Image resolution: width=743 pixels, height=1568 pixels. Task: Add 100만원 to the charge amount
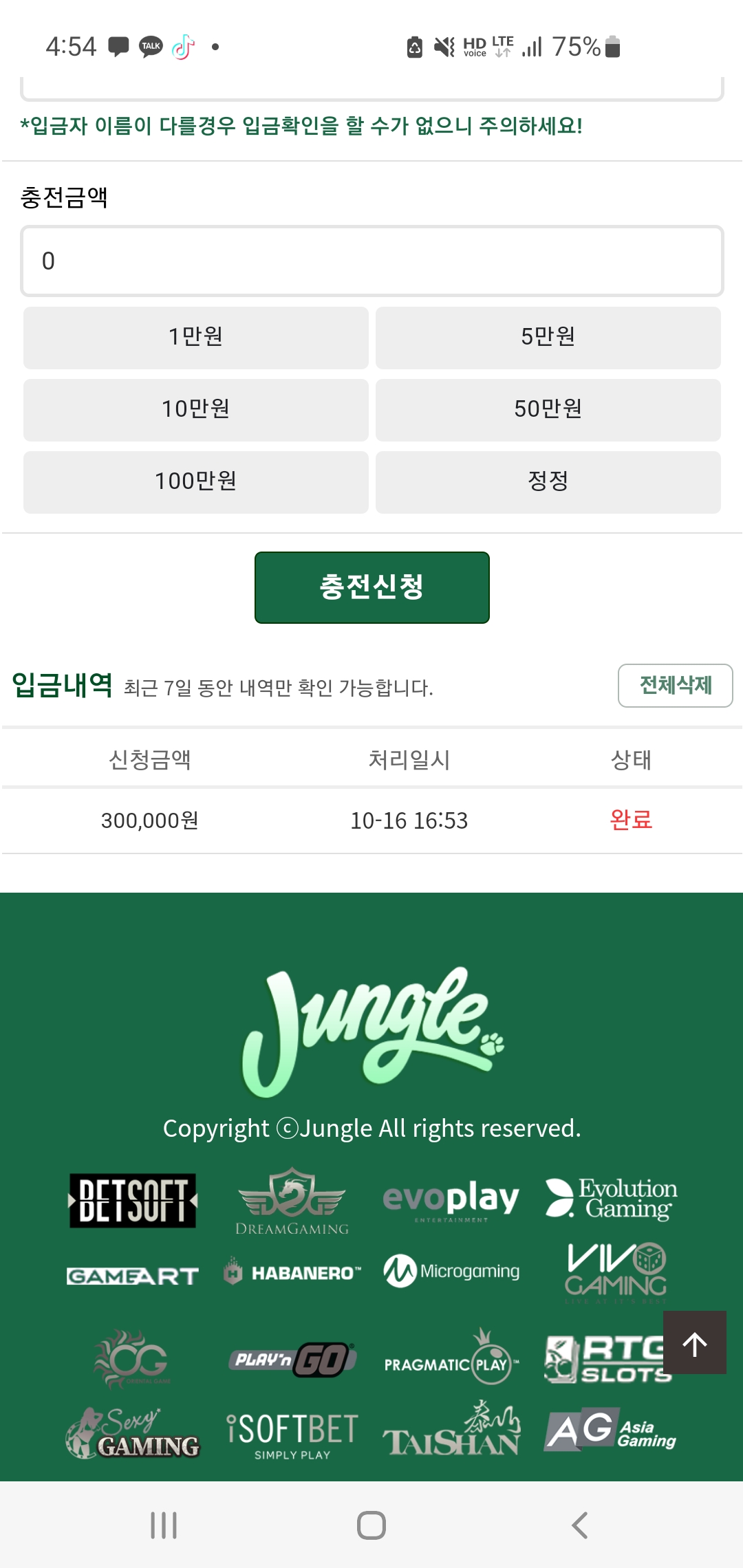click(196, 481)
